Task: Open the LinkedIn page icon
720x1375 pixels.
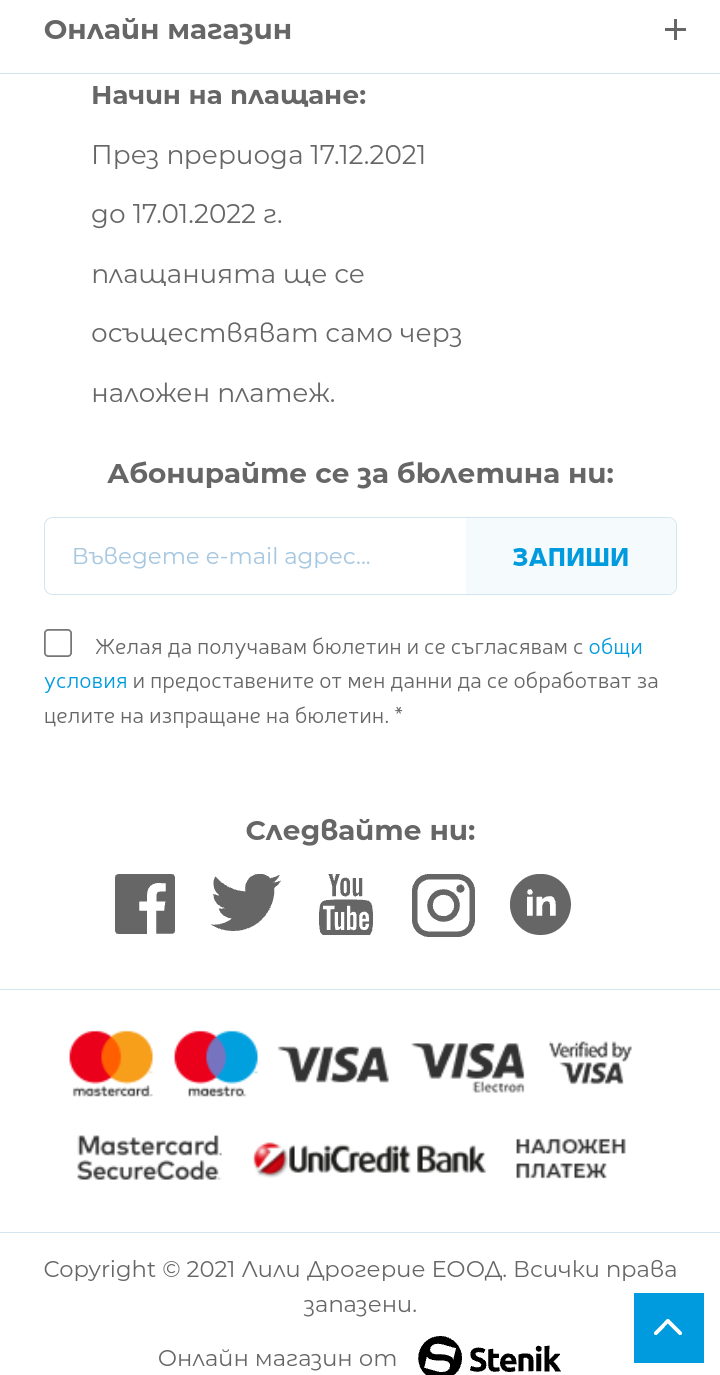Action: coord(540,904)
